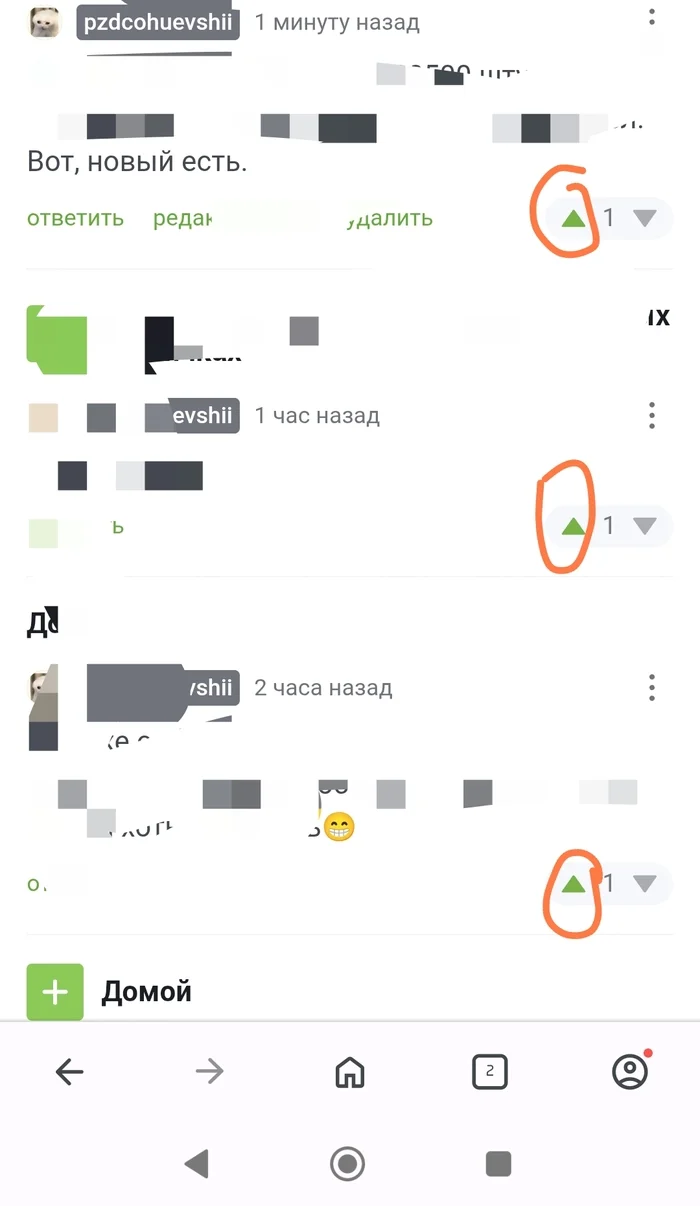Open the browser account menu

click(630, 1073)
